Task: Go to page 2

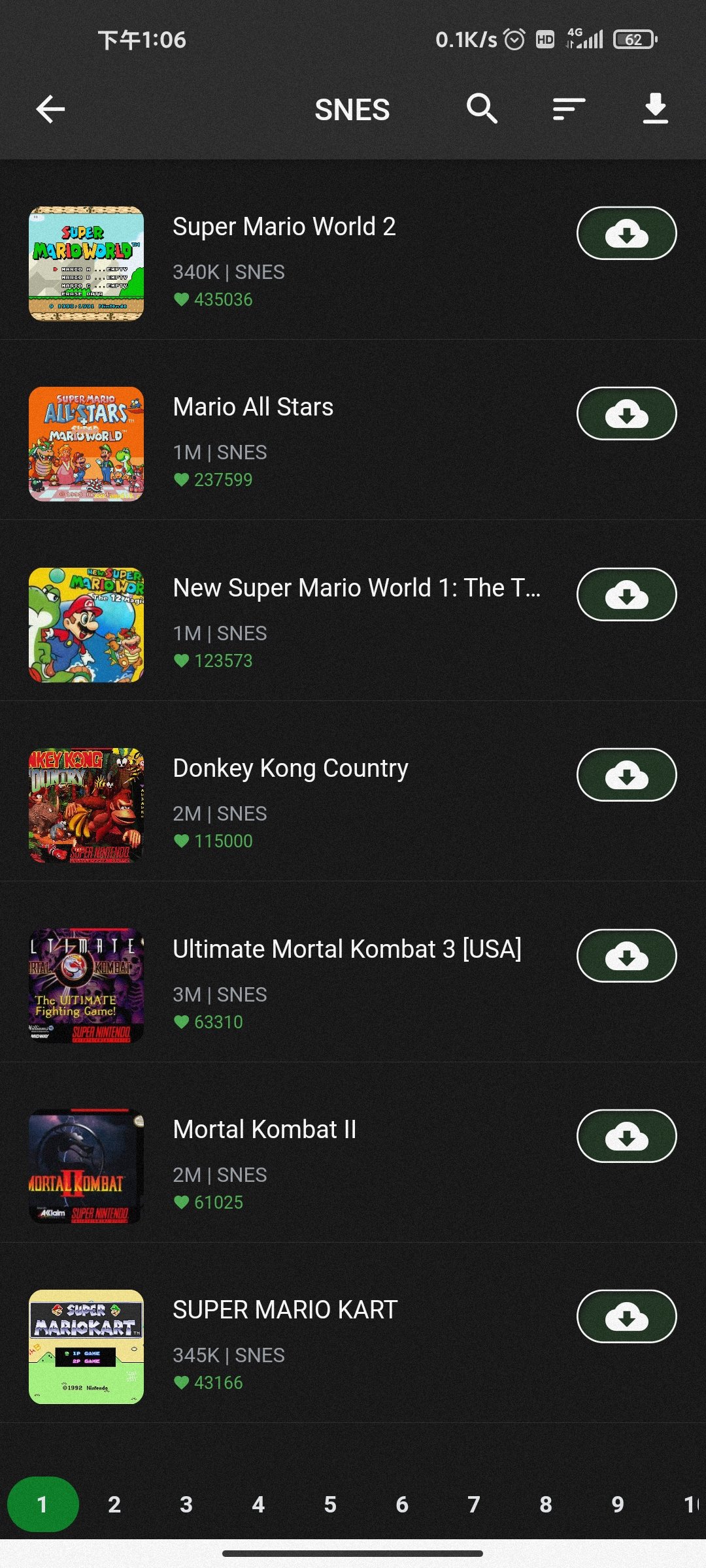Action: pos(114,1505)
